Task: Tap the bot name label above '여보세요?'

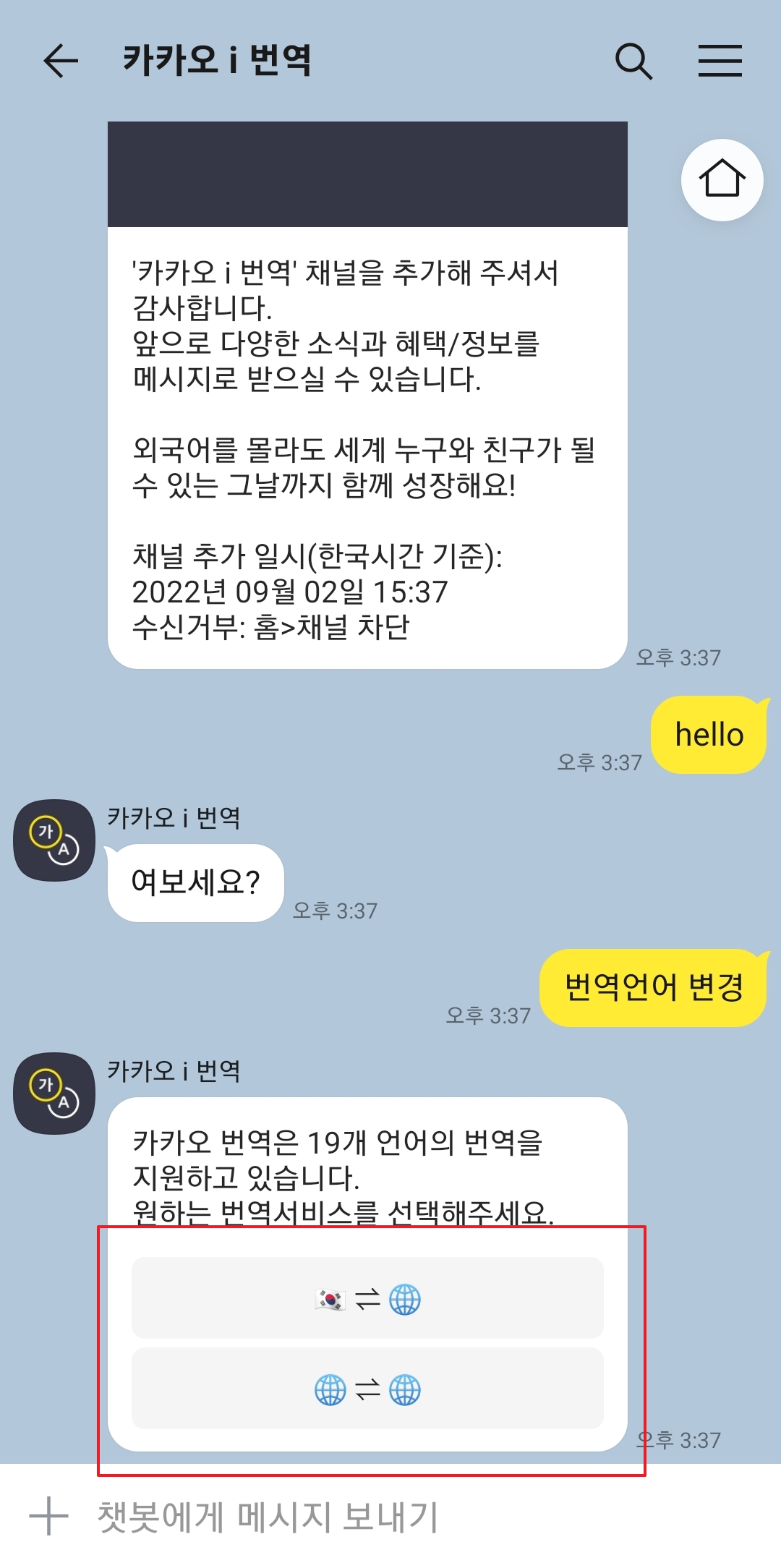Action: pyautogui.click(x=174, y=818)
